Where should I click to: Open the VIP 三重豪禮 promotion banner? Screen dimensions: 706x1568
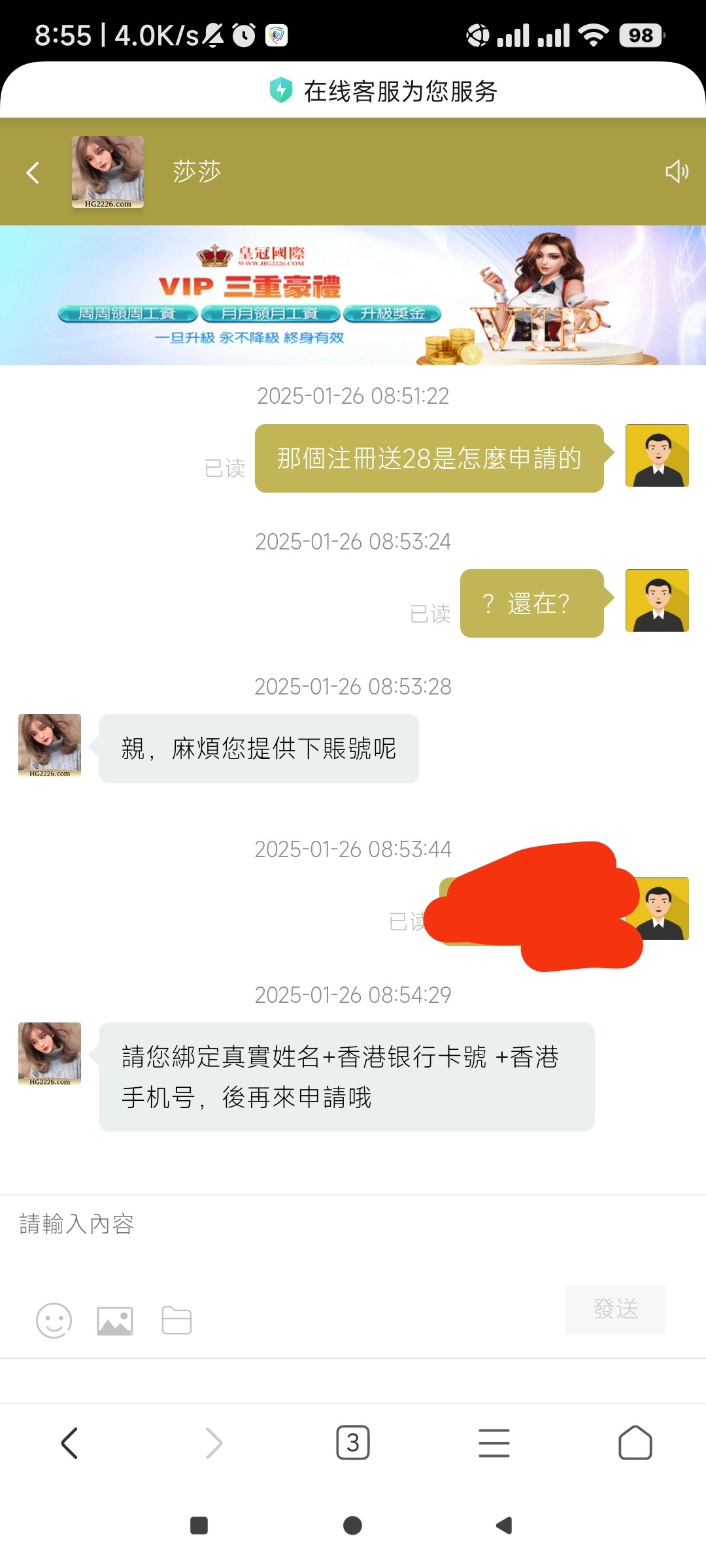click(353, 295)
